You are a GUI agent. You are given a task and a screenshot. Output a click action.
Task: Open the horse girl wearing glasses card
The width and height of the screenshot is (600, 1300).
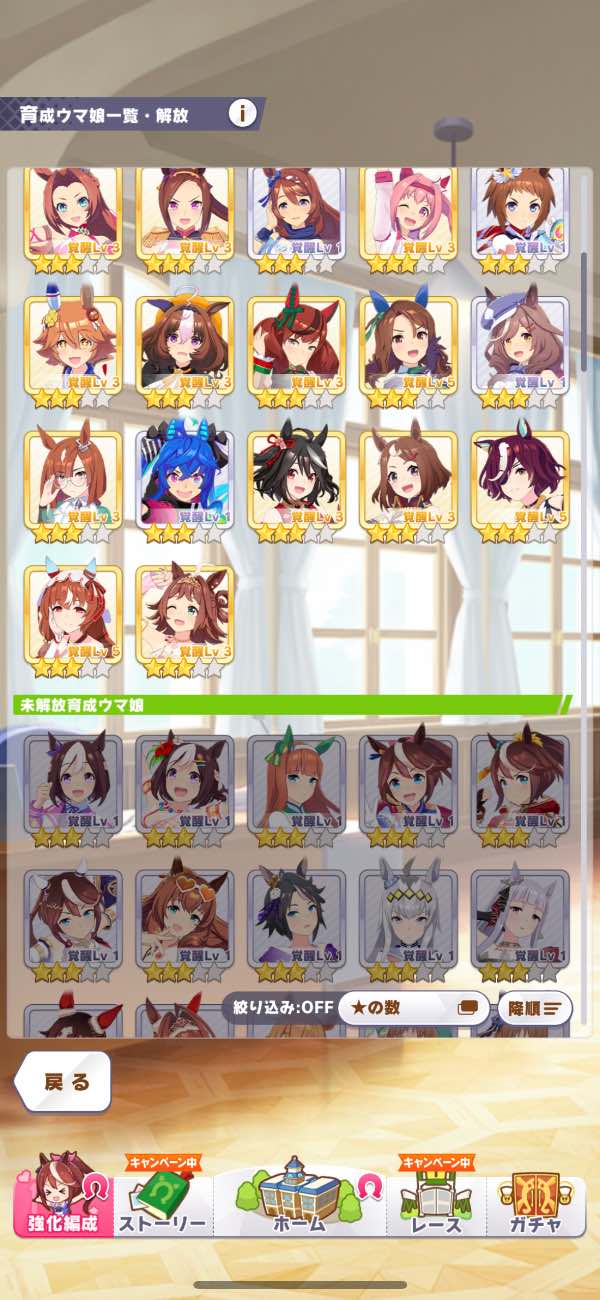point(72,480)
